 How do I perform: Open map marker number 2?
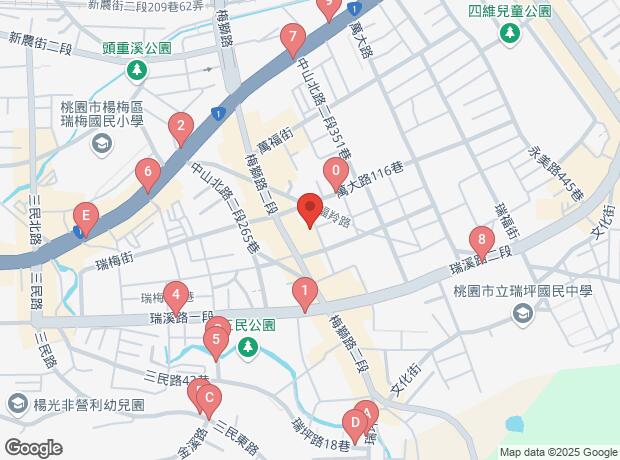point(180,127)
